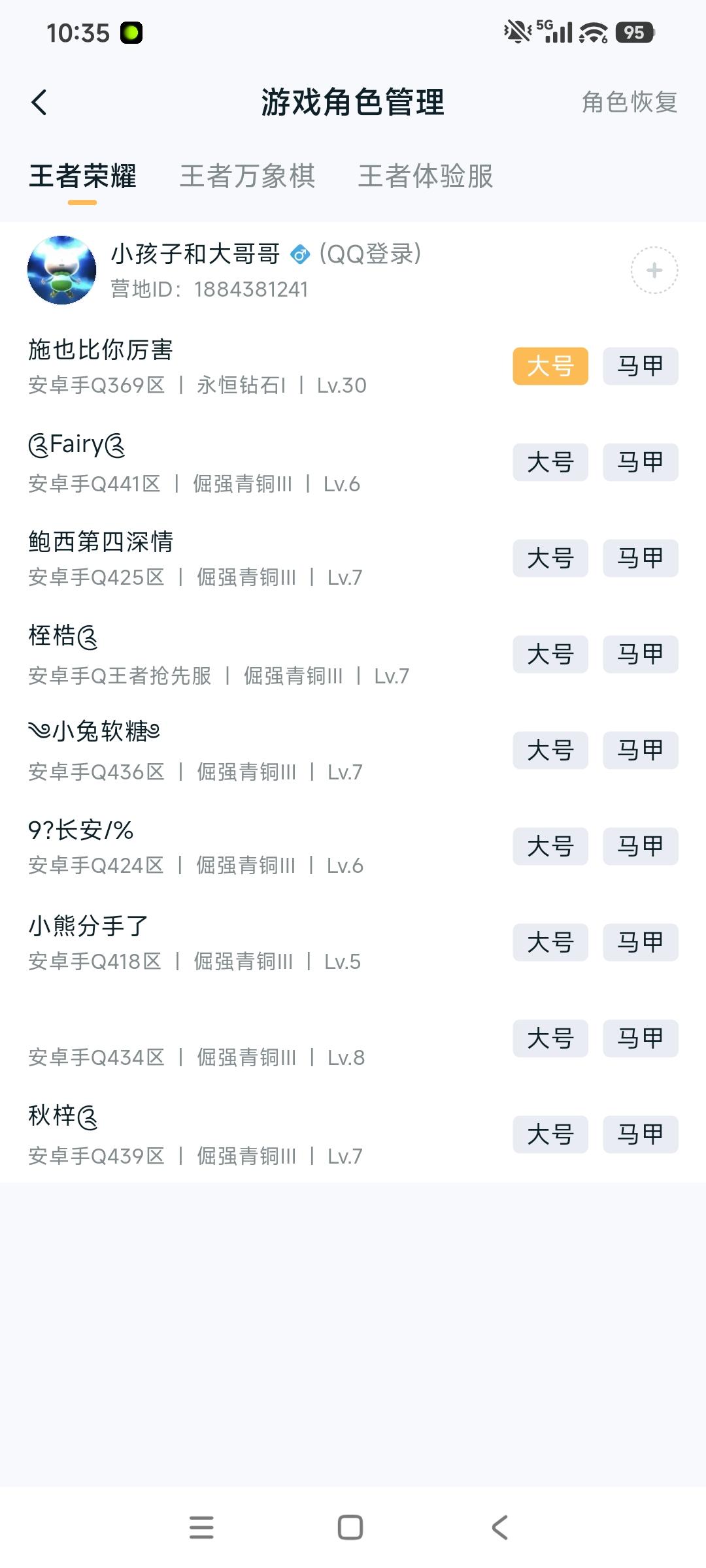
Task: Open 角色恢复 in the top right corner
Action: (628, 102)
